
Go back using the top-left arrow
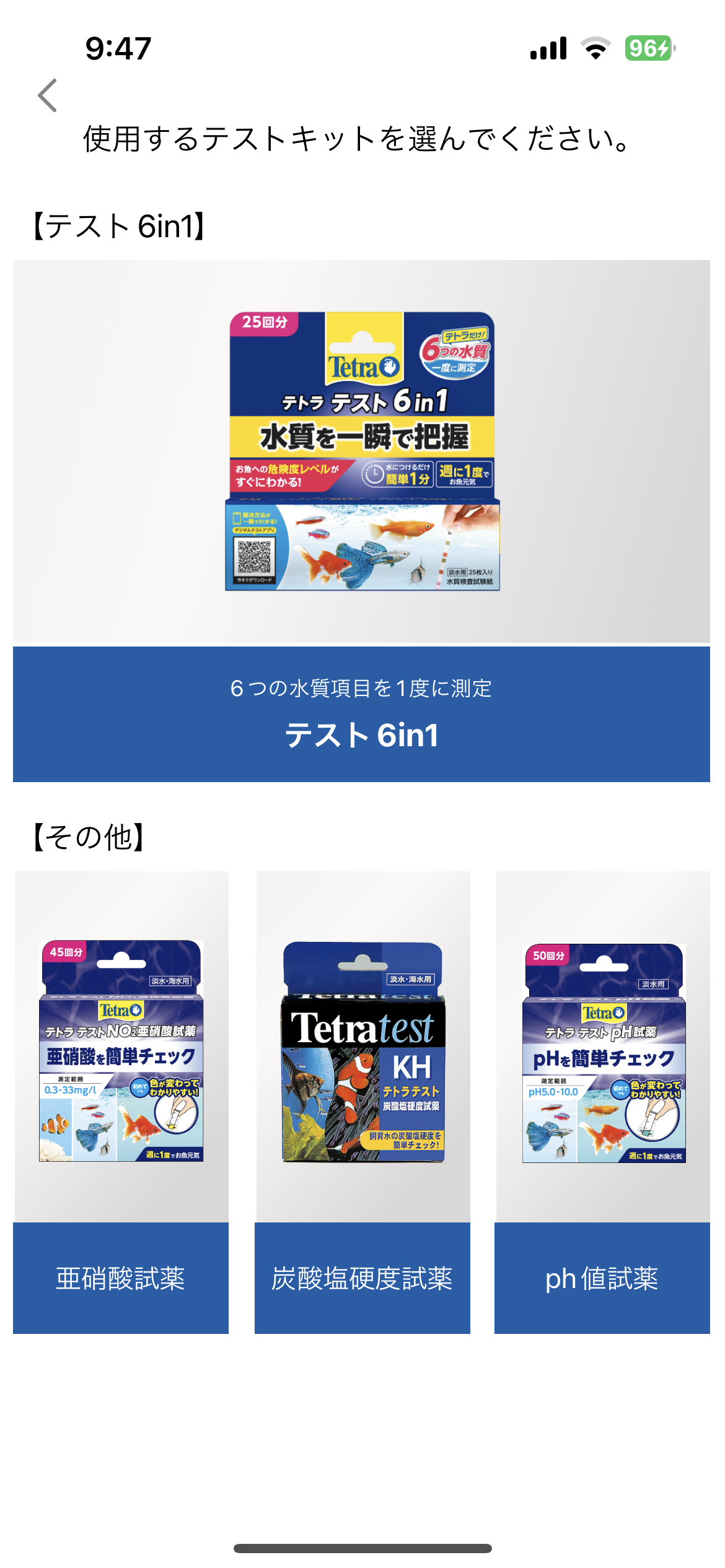(x=48, y=95)
